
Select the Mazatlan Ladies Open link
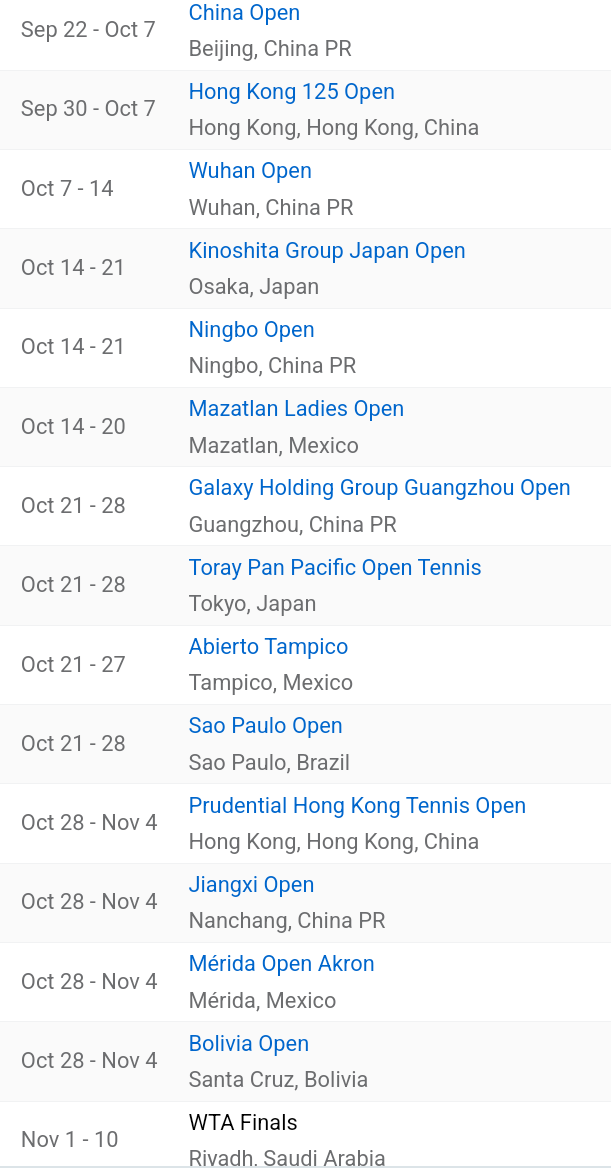[x=296, y=409]
